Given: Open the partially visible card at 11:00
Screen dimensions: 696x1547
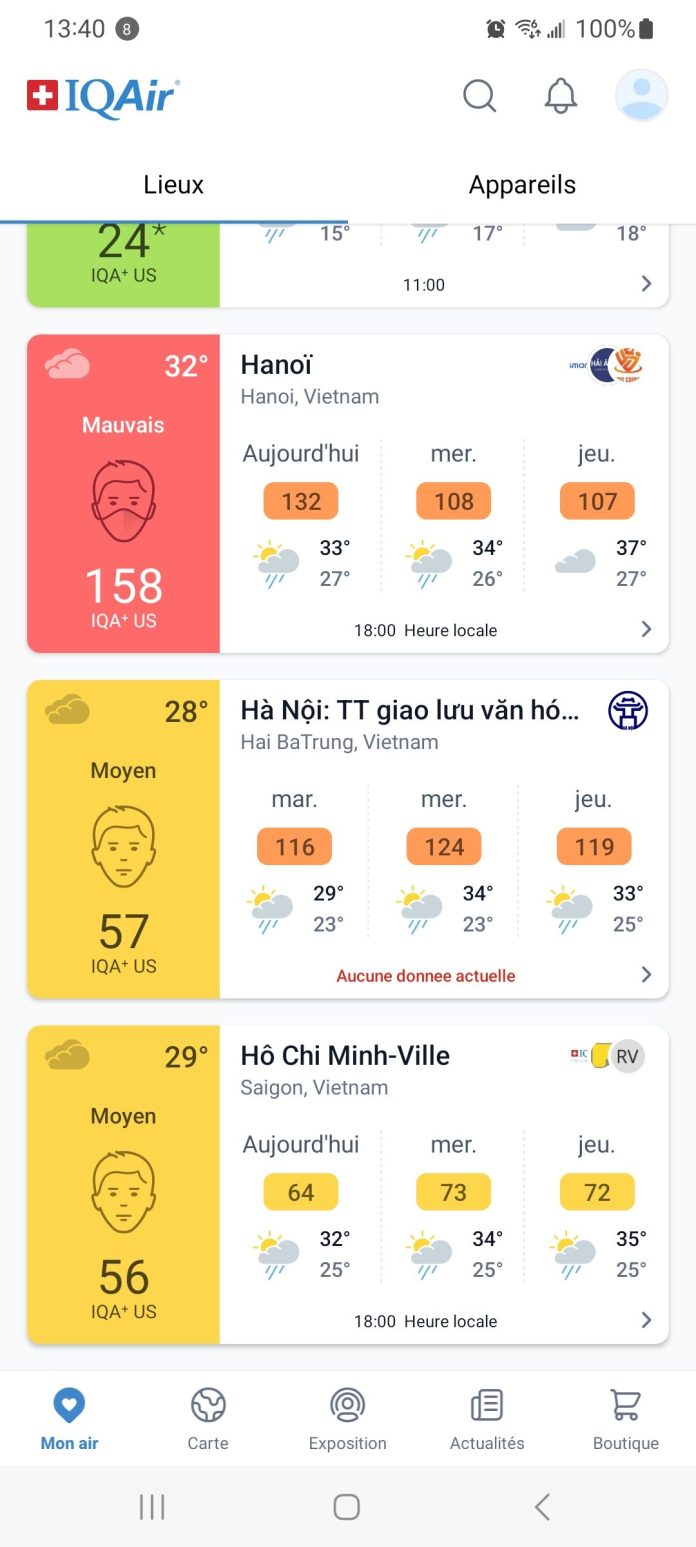Looking at the screenshot, I should 348,265.
